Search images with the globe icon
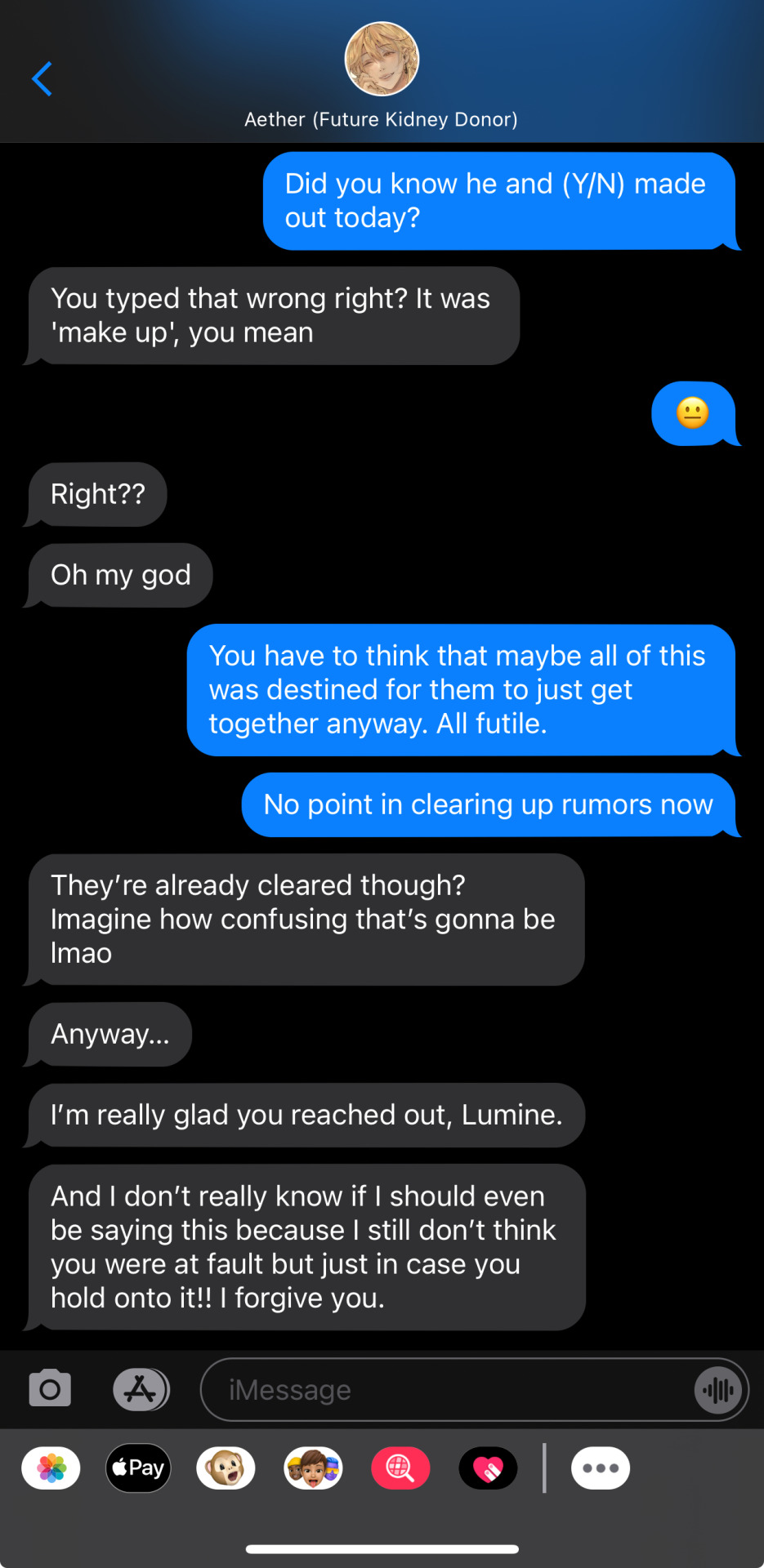The width and height of the screenshot is (764, 1568). (400, 1468)
